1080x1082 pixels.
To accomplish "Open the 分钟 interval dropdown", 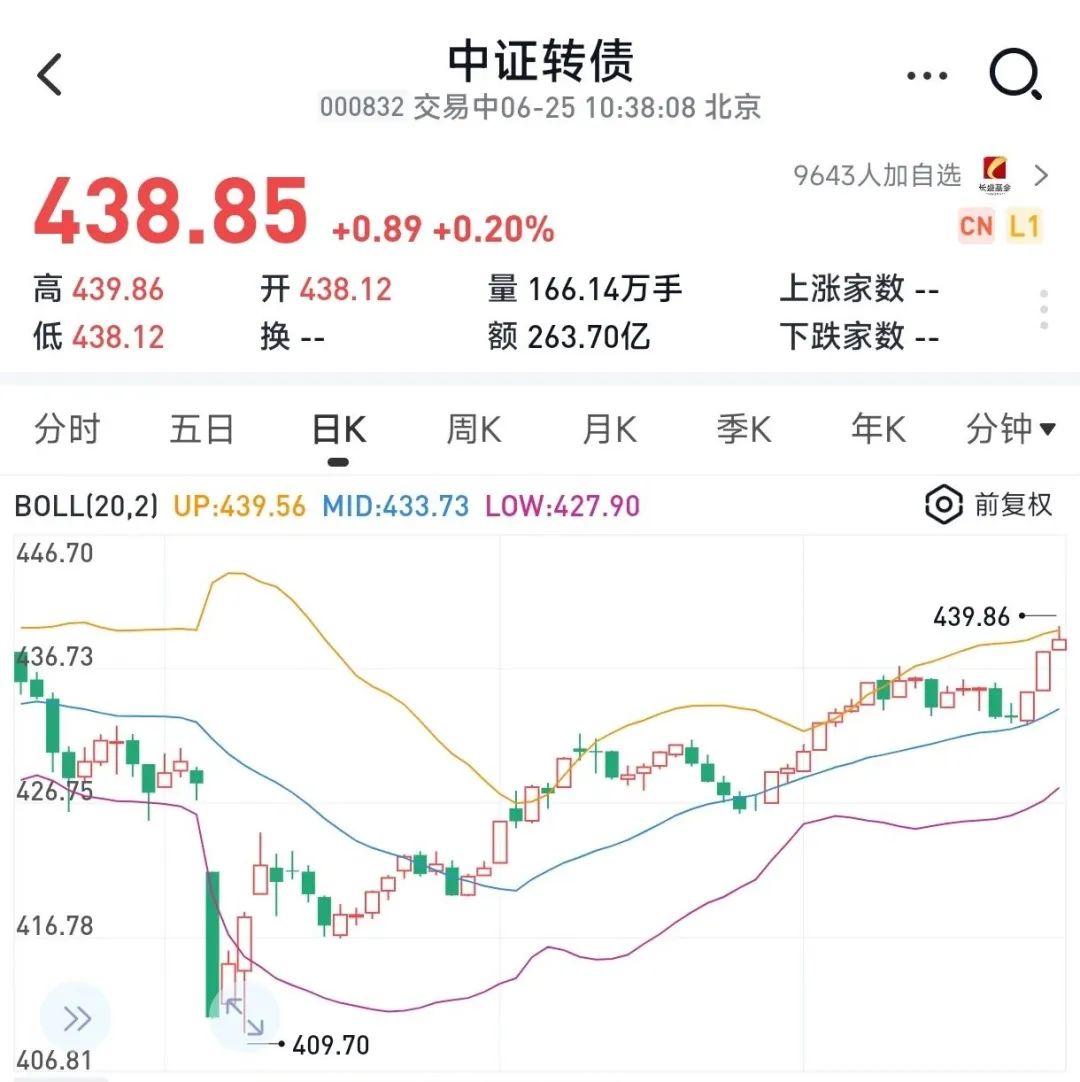I will [1010, 430].
